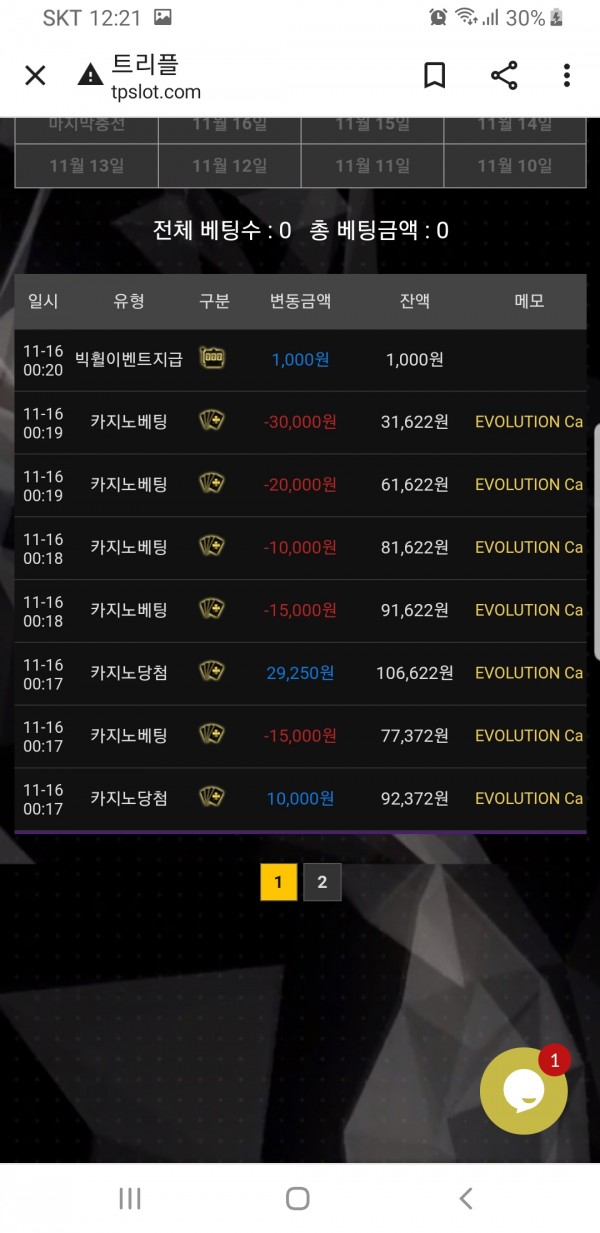The height and width of the screenshot is (1233, 600).
Task: Select the 11월 14일 date filter
Action: [x=514, y=128]
